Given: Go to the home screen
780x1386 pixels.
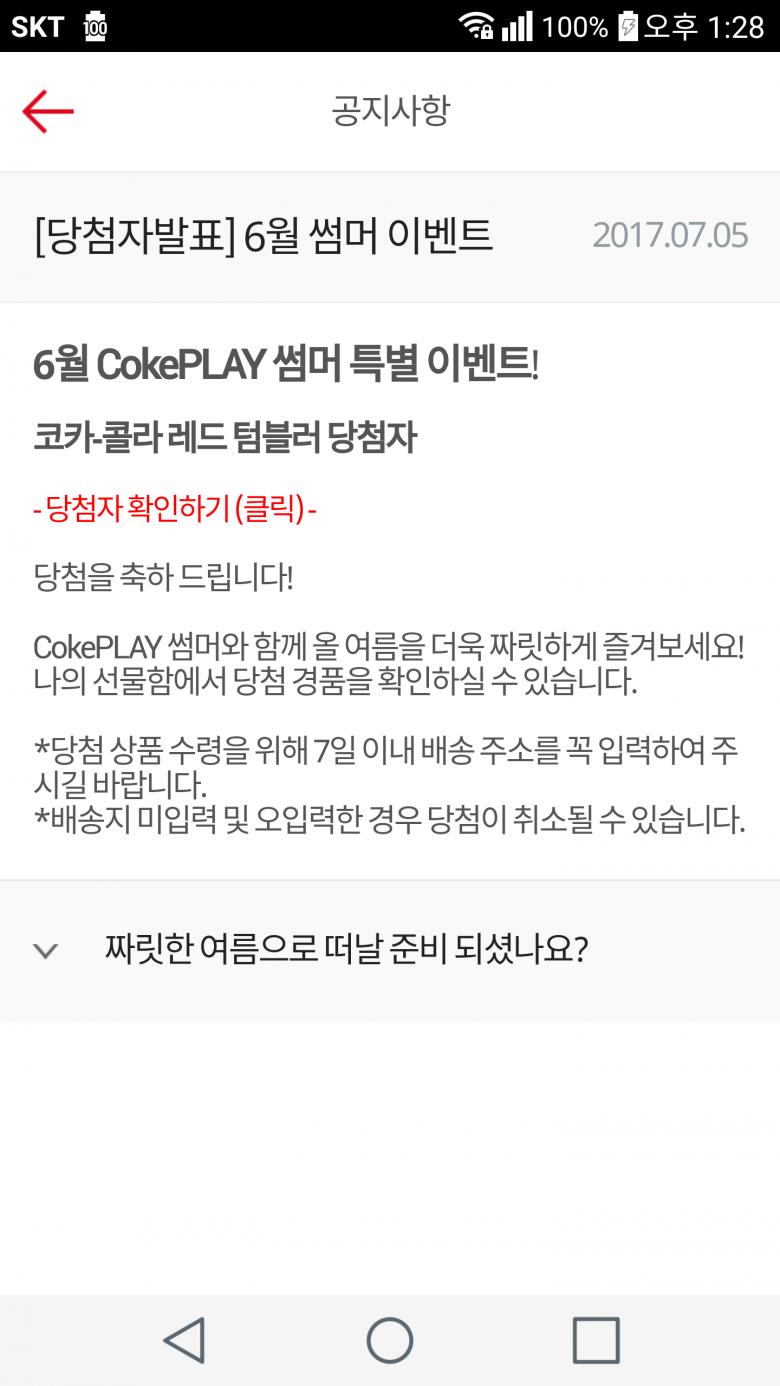Looking at the screenshot, I should point(390,1340).
